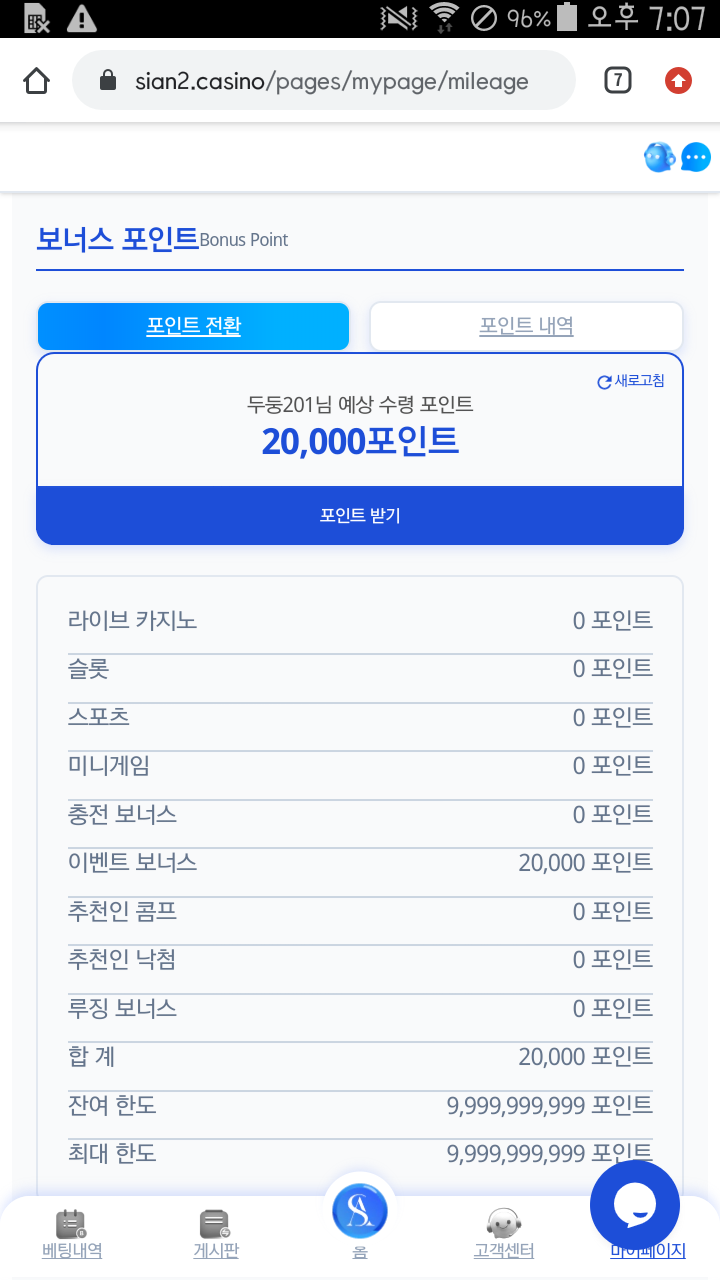Switch to the 포인트 전환 tab
Image resolution: width=720 pixels, height=1280 pixels.
194,326
